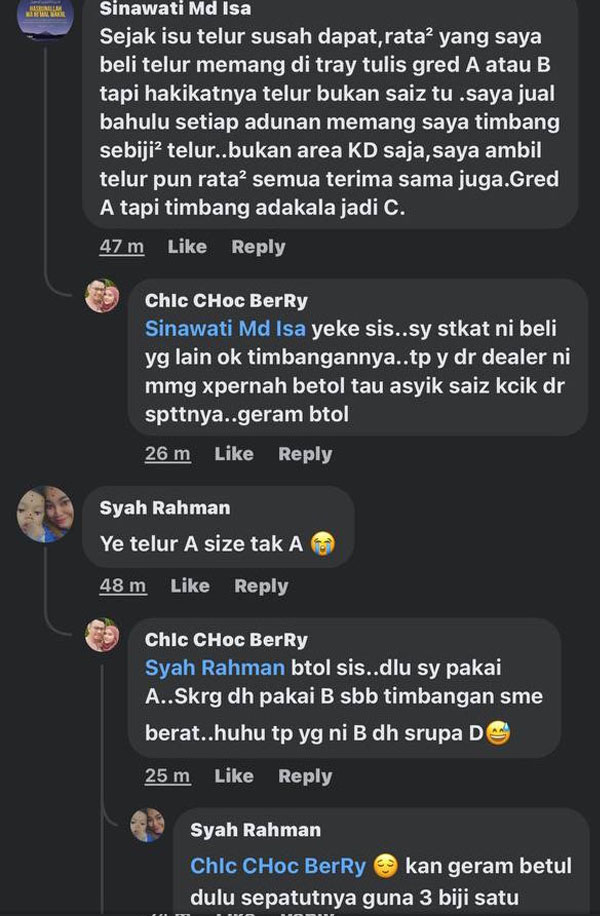600x916 pixels.
Task: Open ChIc CHoc BerRy's avatar on 26 m reply
Action: pos(102,296)
